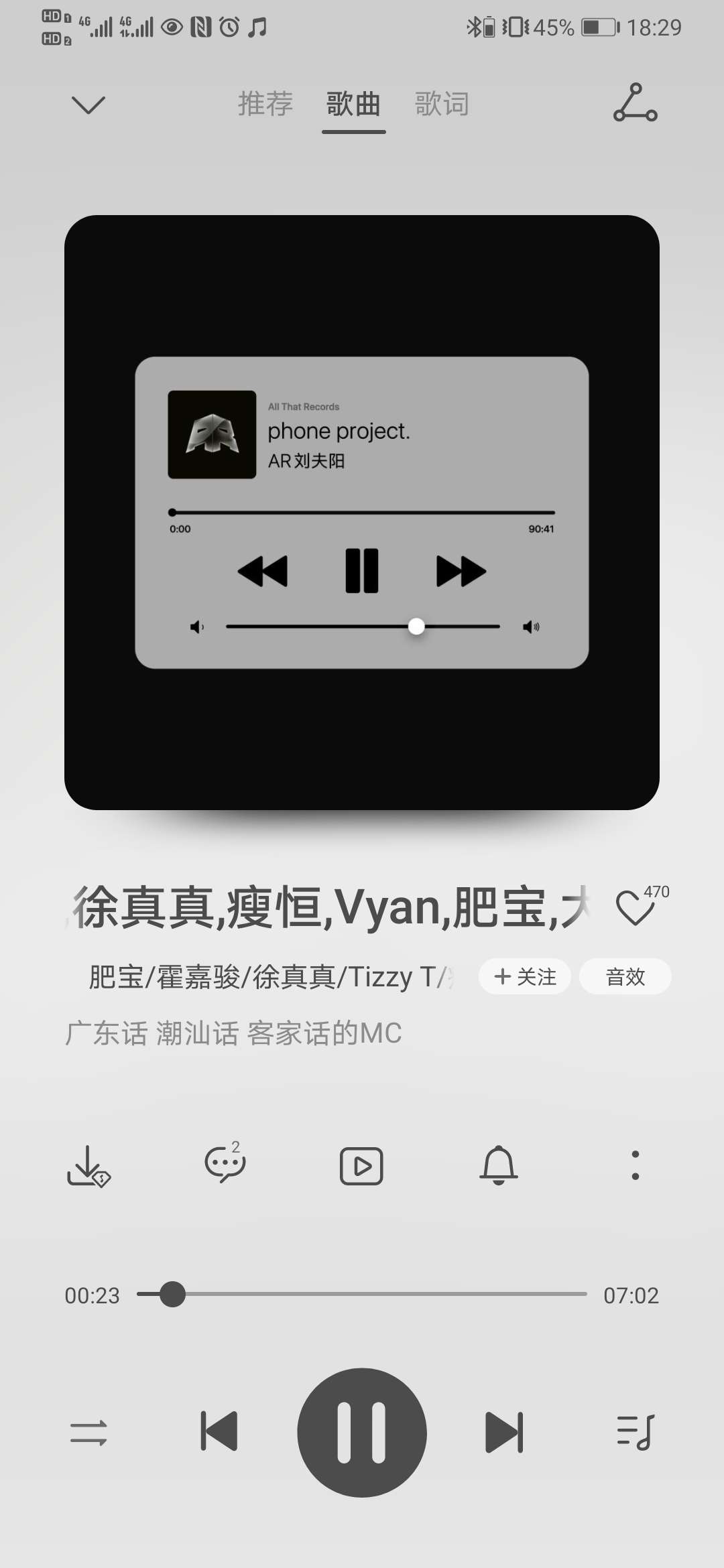Switch to the 推荐 tab
This screenshot has width=724, height=1568.
(x=265, y=104)
